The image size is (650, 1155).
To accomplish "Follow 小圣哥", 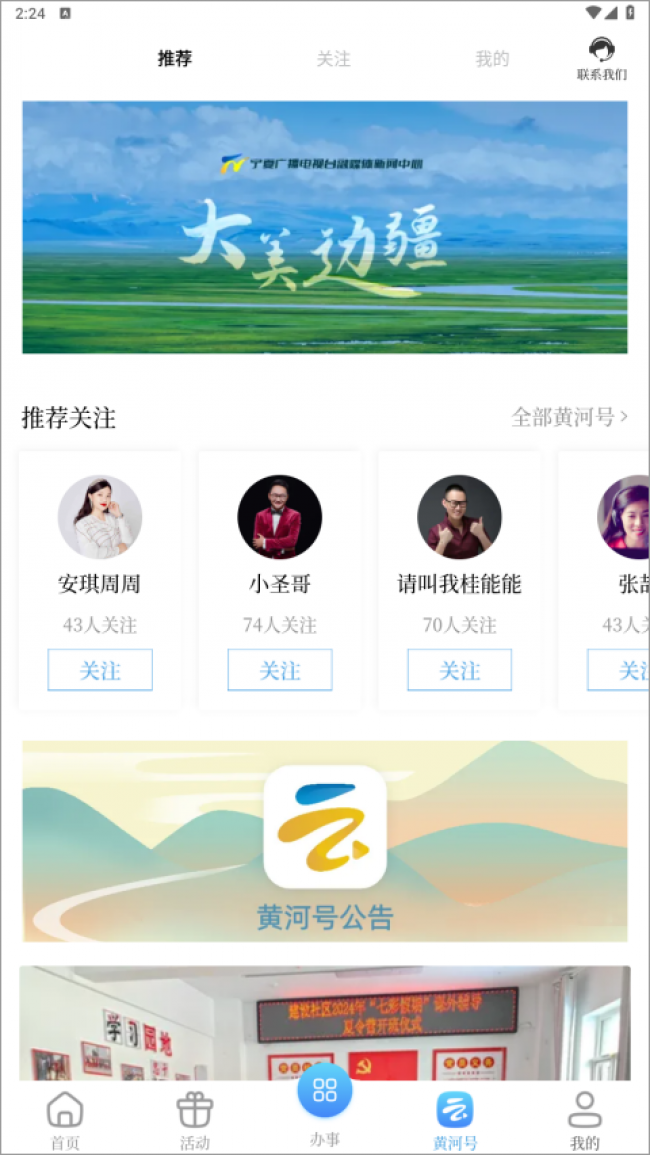I will [x=280, y=670].
